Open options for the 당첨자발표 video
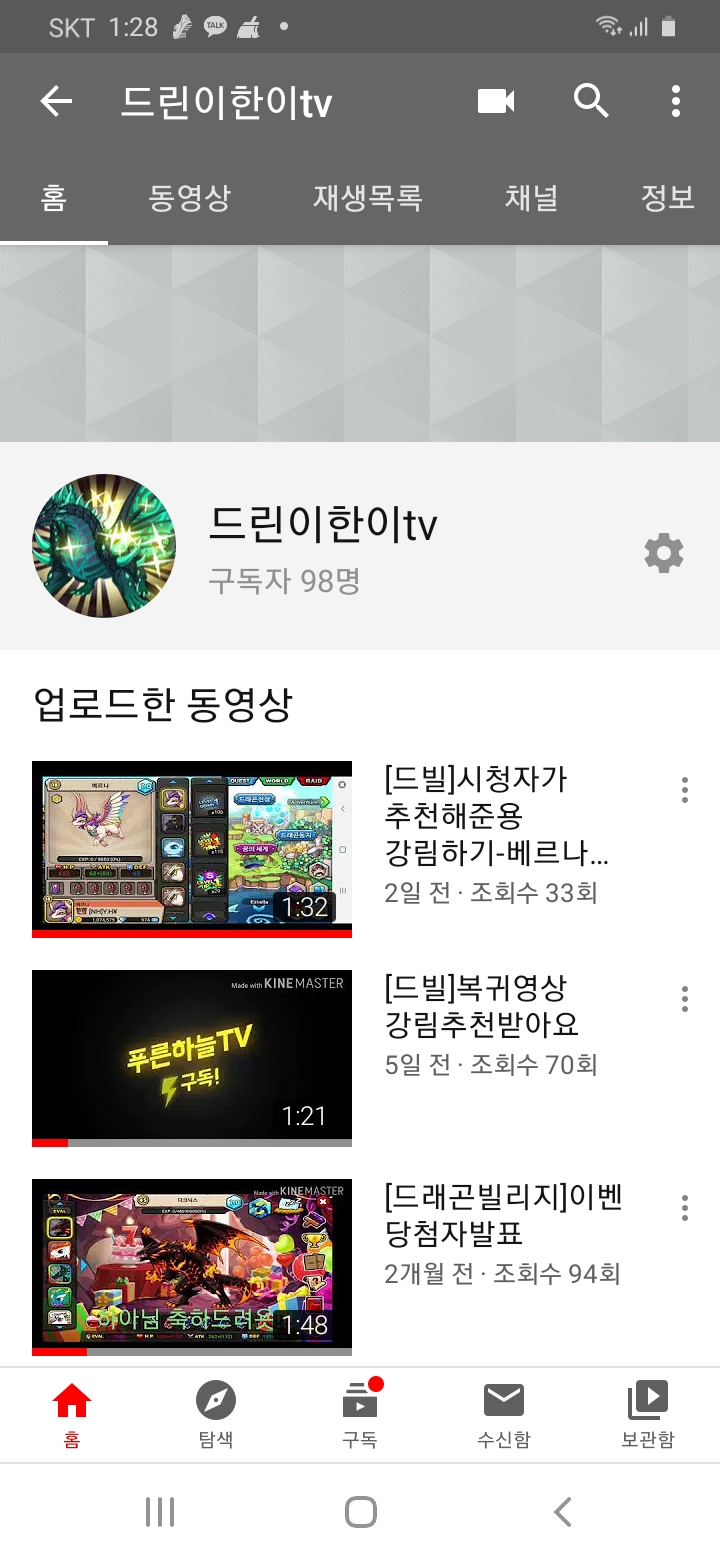720x1560 pixels. coord(685,1208)
